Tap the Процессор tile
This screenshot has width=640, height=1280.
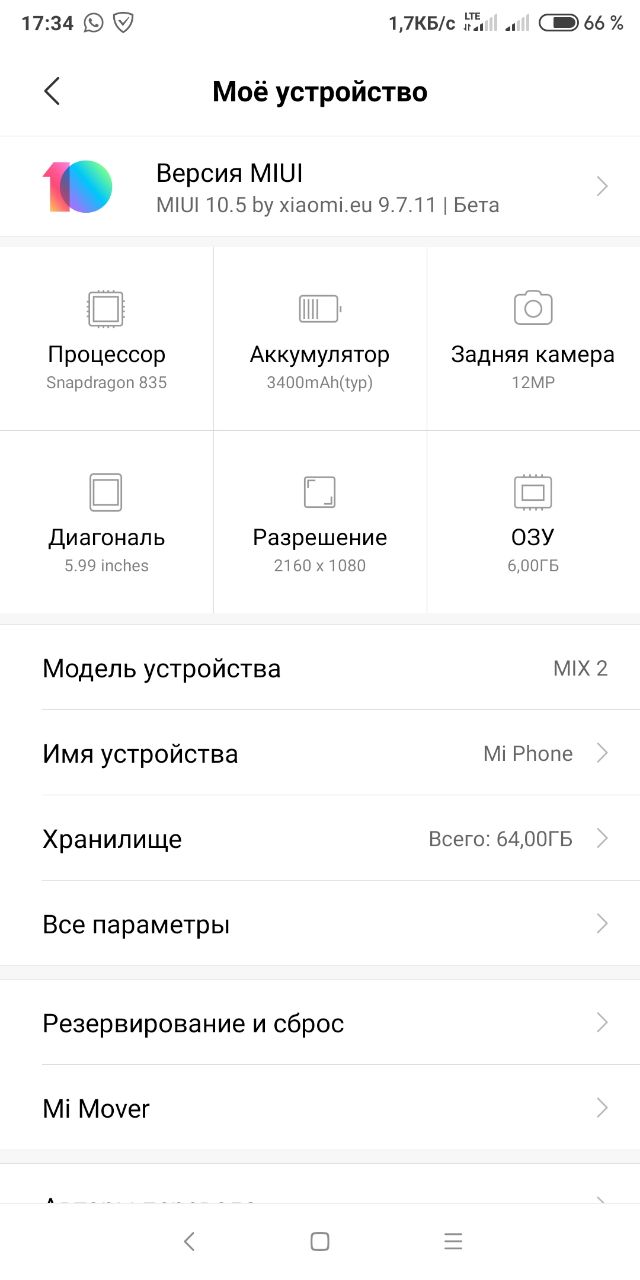click(x=106, y=339)
